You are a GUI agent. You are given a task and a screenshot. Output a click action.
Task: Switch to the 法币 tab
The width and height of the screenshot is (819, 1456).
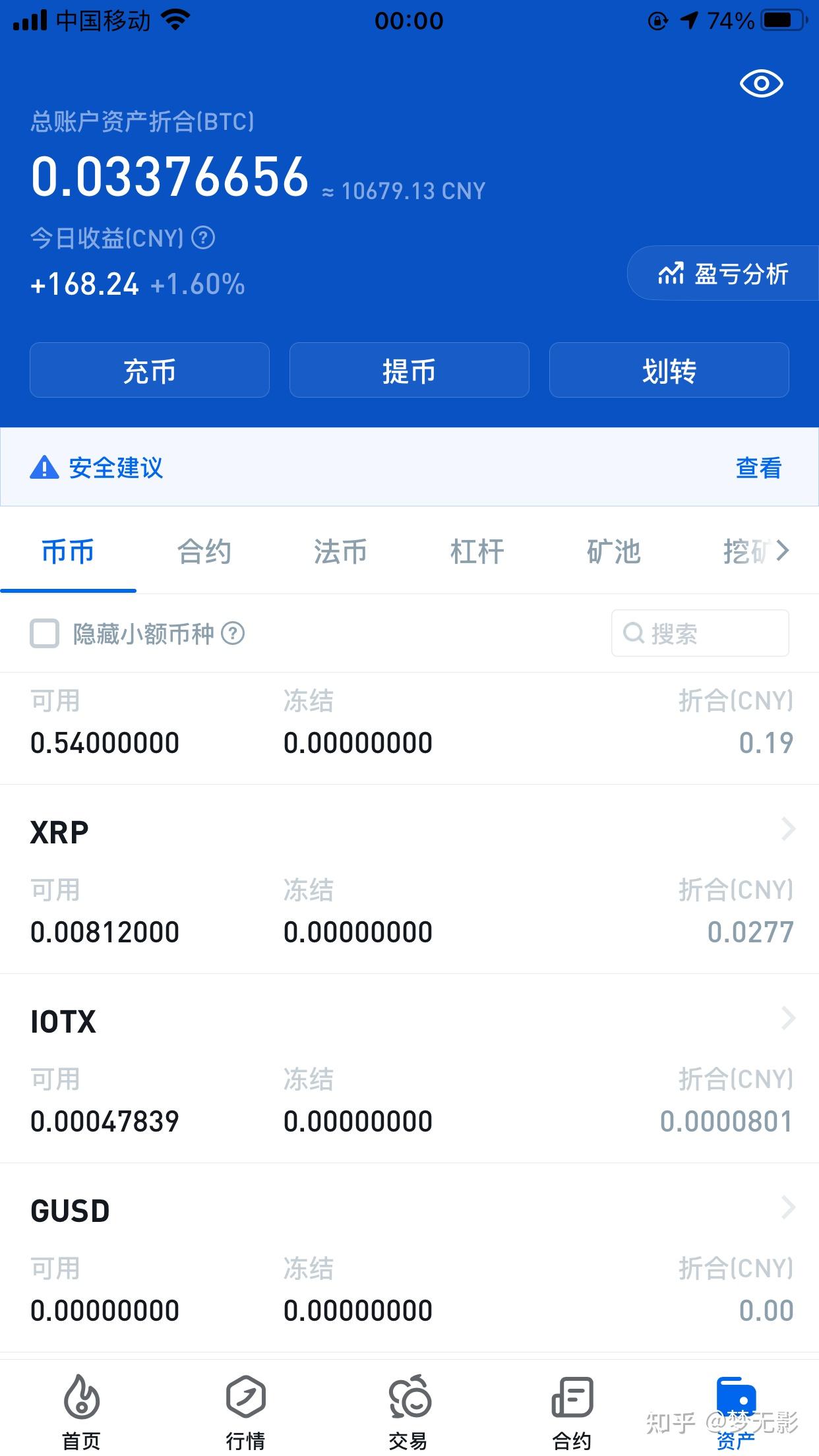340,551
